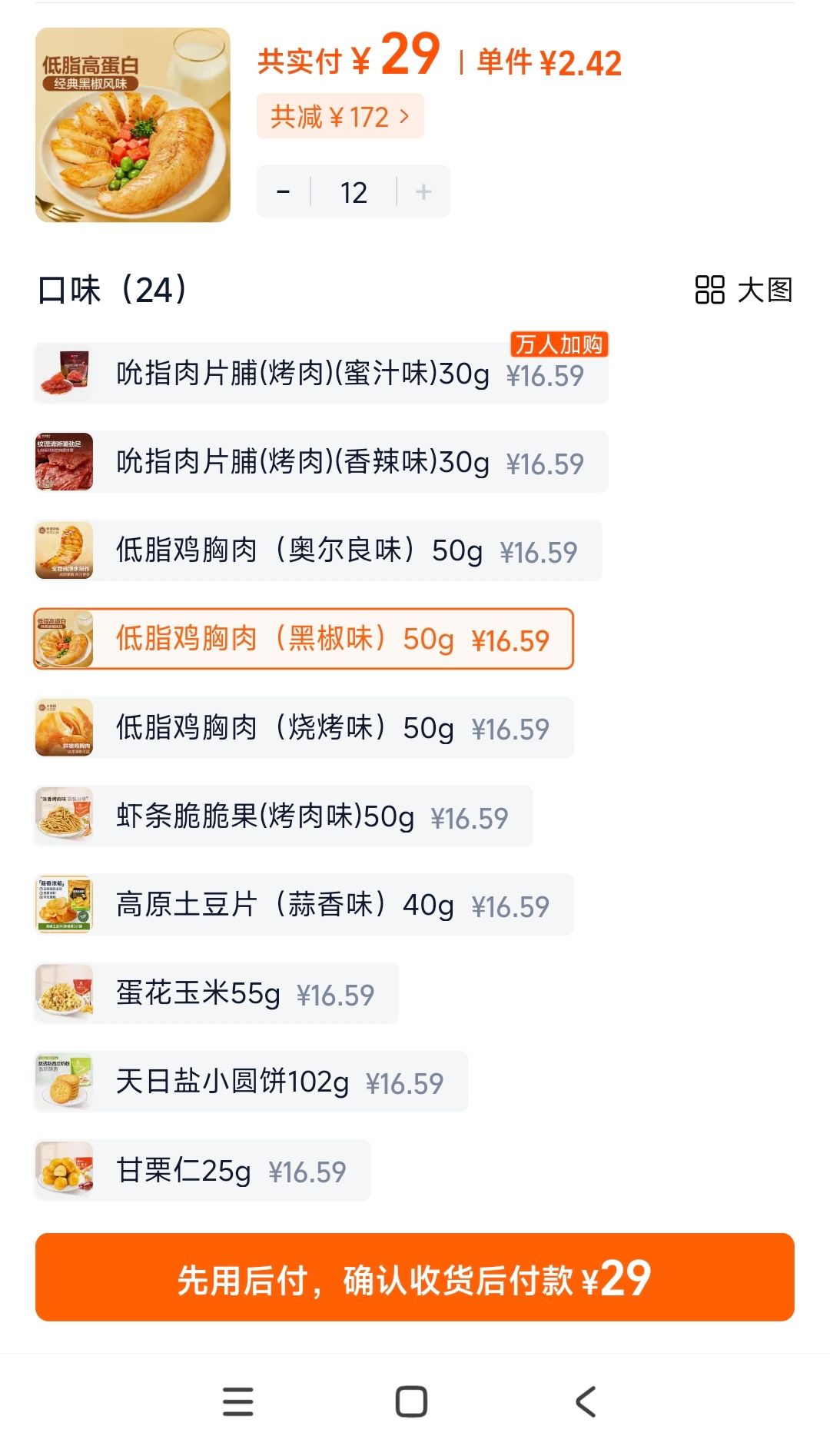This screenshot has height=1456, width=830.
Task: Select 吮指肉片脯(蜜汁味)30g option
Action: tap(321, 373)
